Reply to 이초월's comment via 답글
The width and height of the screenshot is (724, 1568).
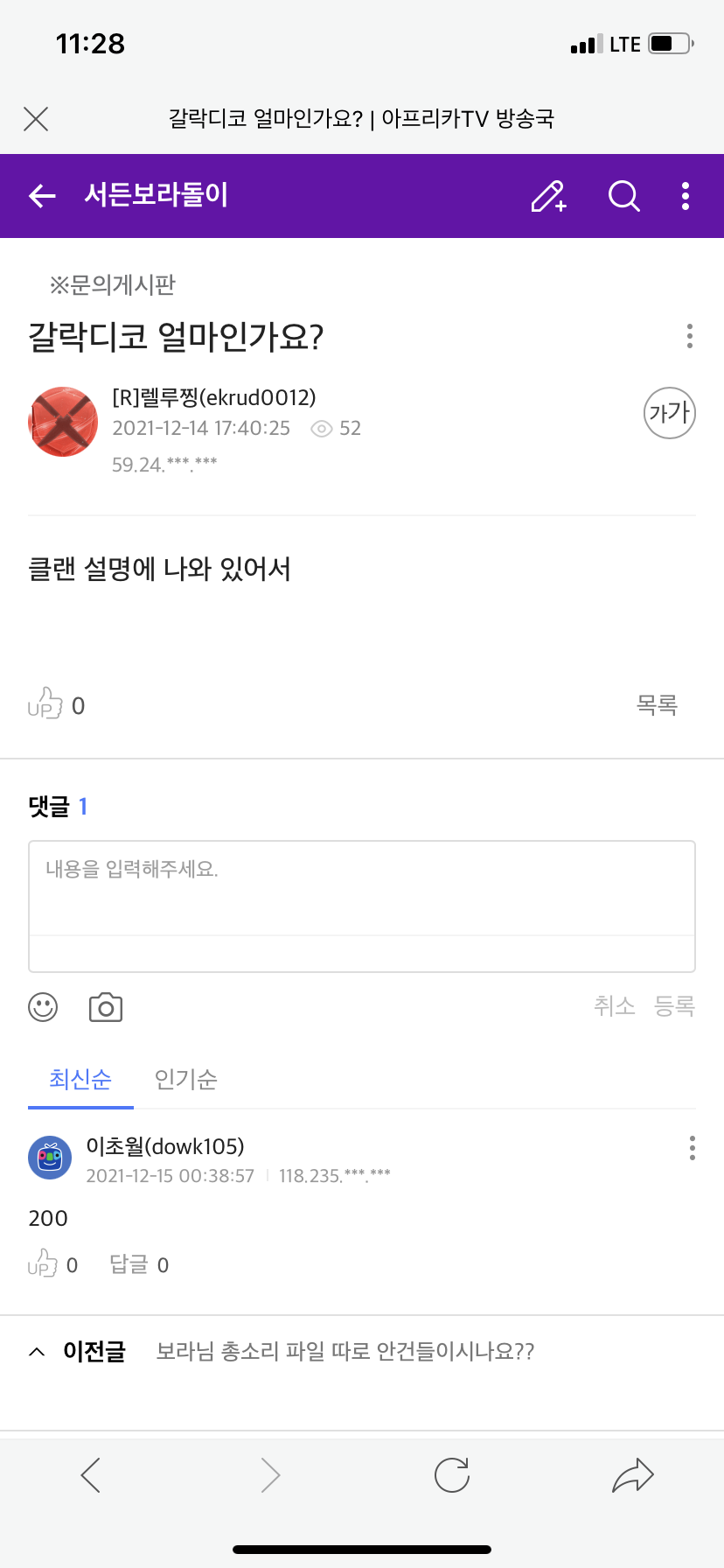point(138,1264)
